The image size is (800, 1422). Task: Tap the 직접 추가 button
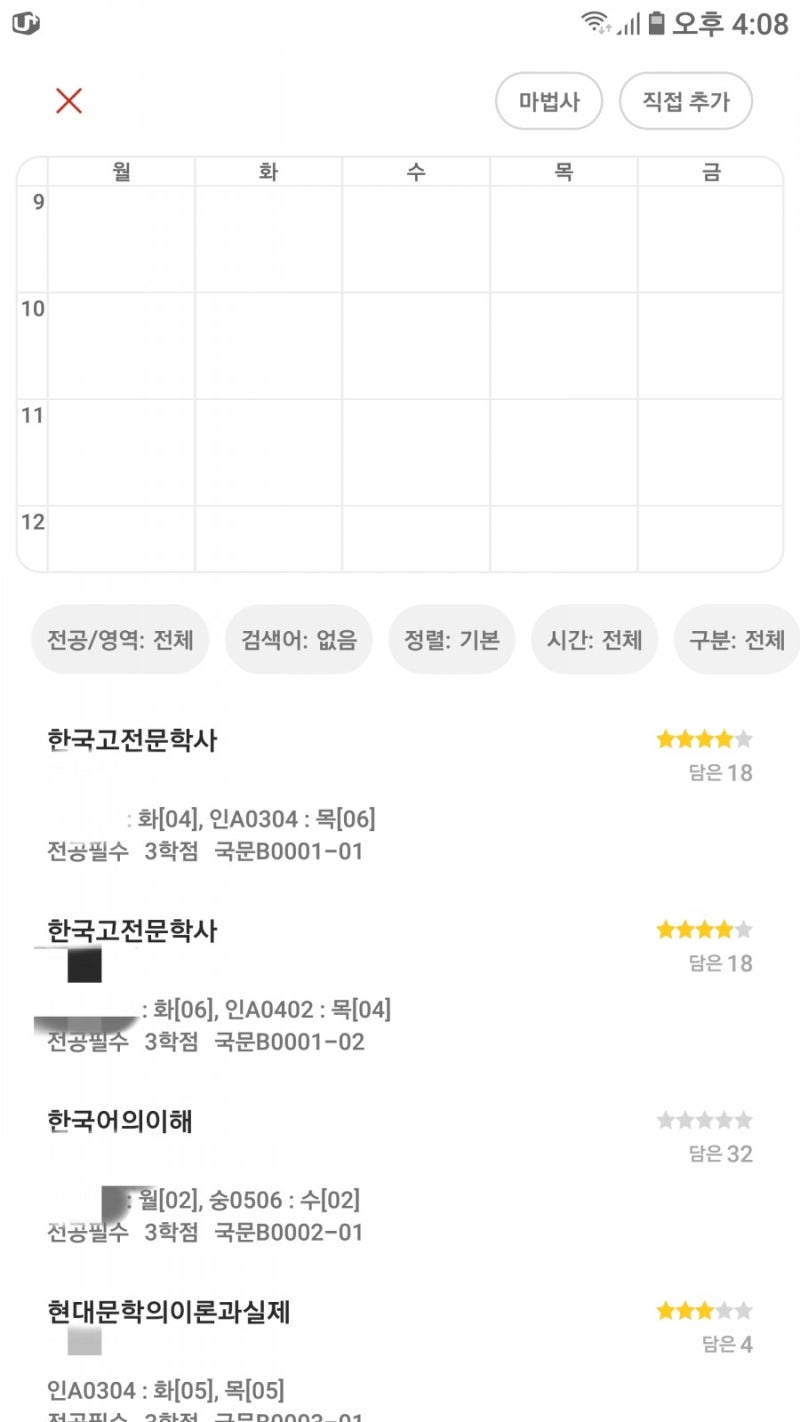pyautogui.click(x=685, y=101)
